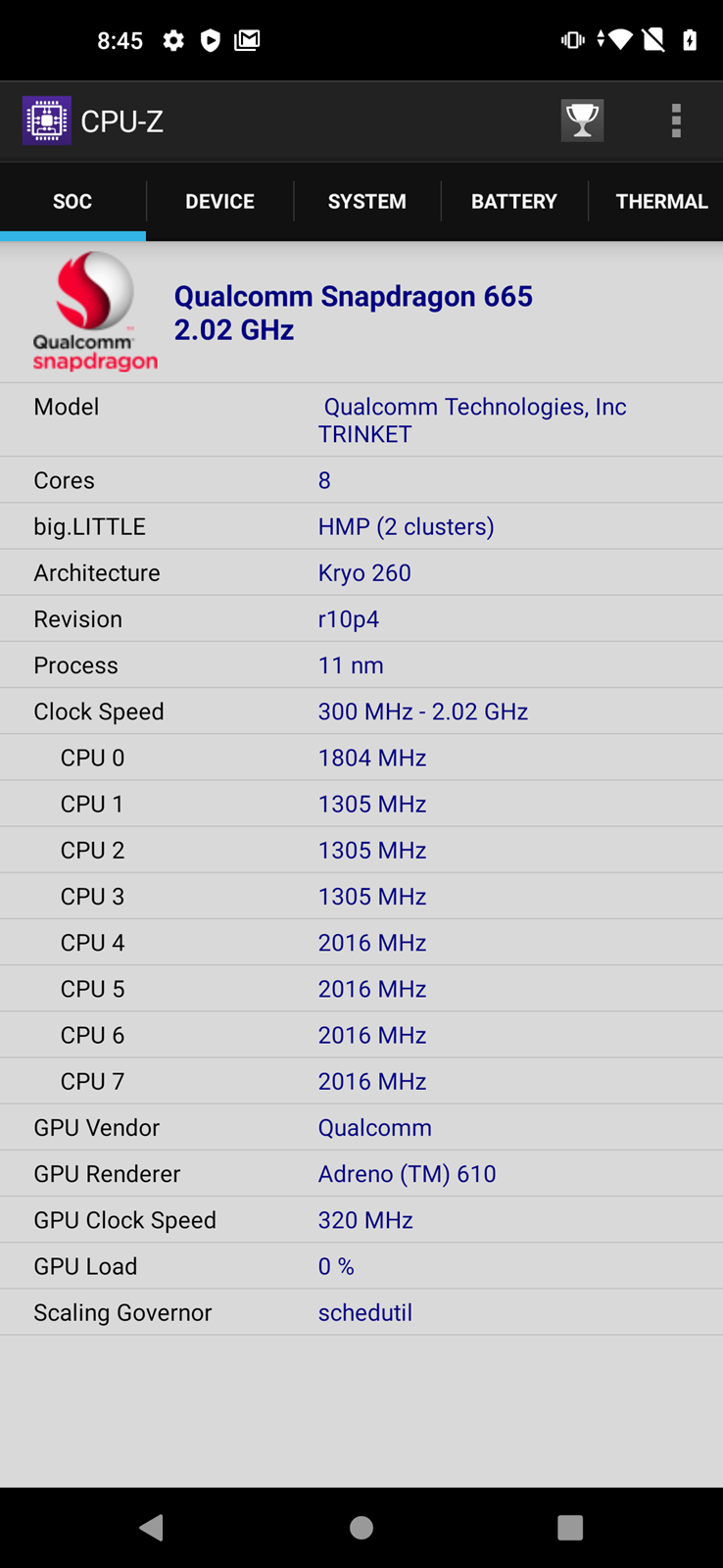Switch to the System tab
723x1568 pixels.
(366, 202)
